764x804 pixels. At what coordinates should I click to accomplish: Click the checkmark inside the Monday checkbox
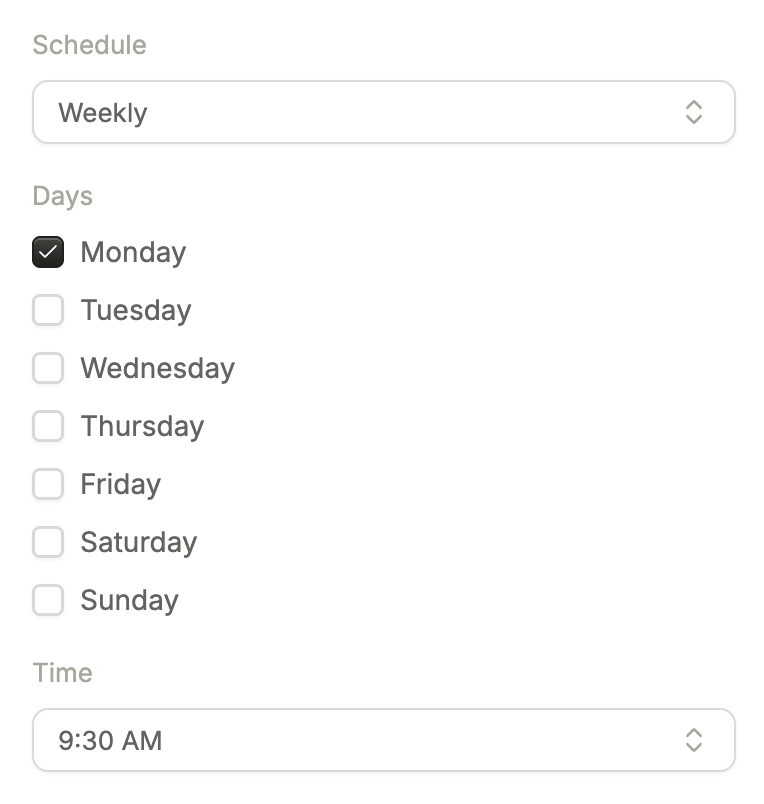coord(48,252)
